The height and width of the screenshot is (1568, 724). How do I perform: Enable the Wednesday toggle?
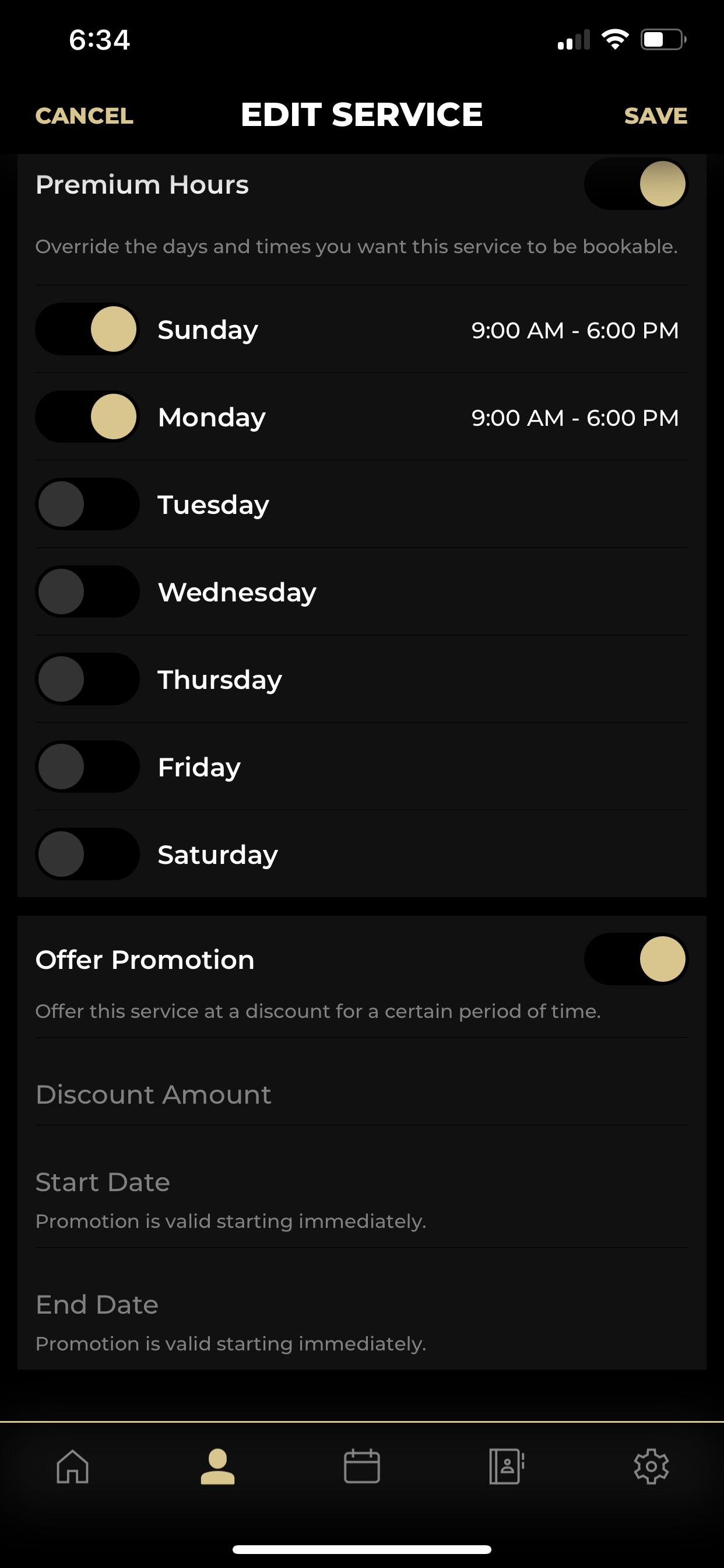[86, 591]
